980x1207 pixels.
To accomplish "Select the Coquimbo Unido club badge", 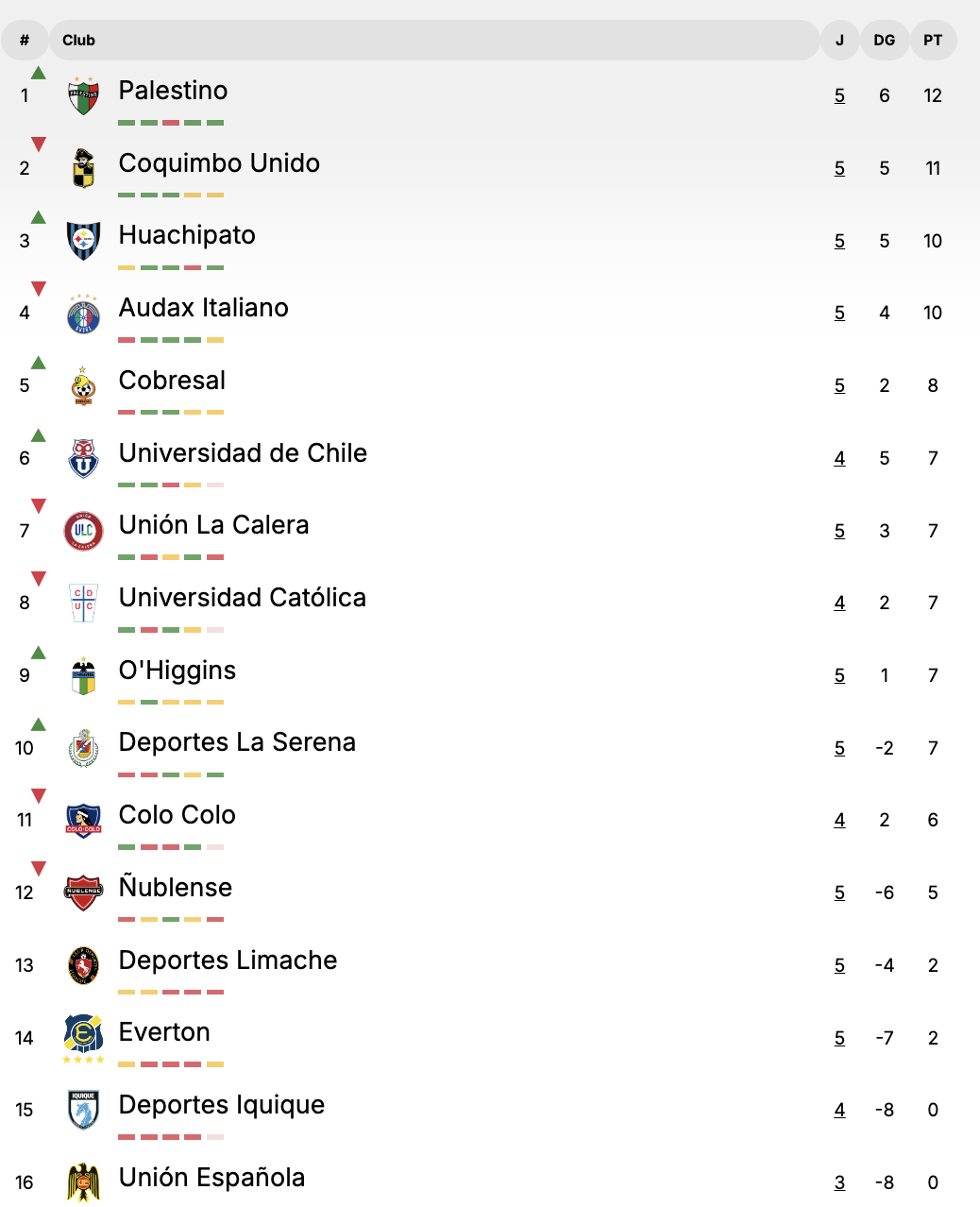I will tap(83, 164).
